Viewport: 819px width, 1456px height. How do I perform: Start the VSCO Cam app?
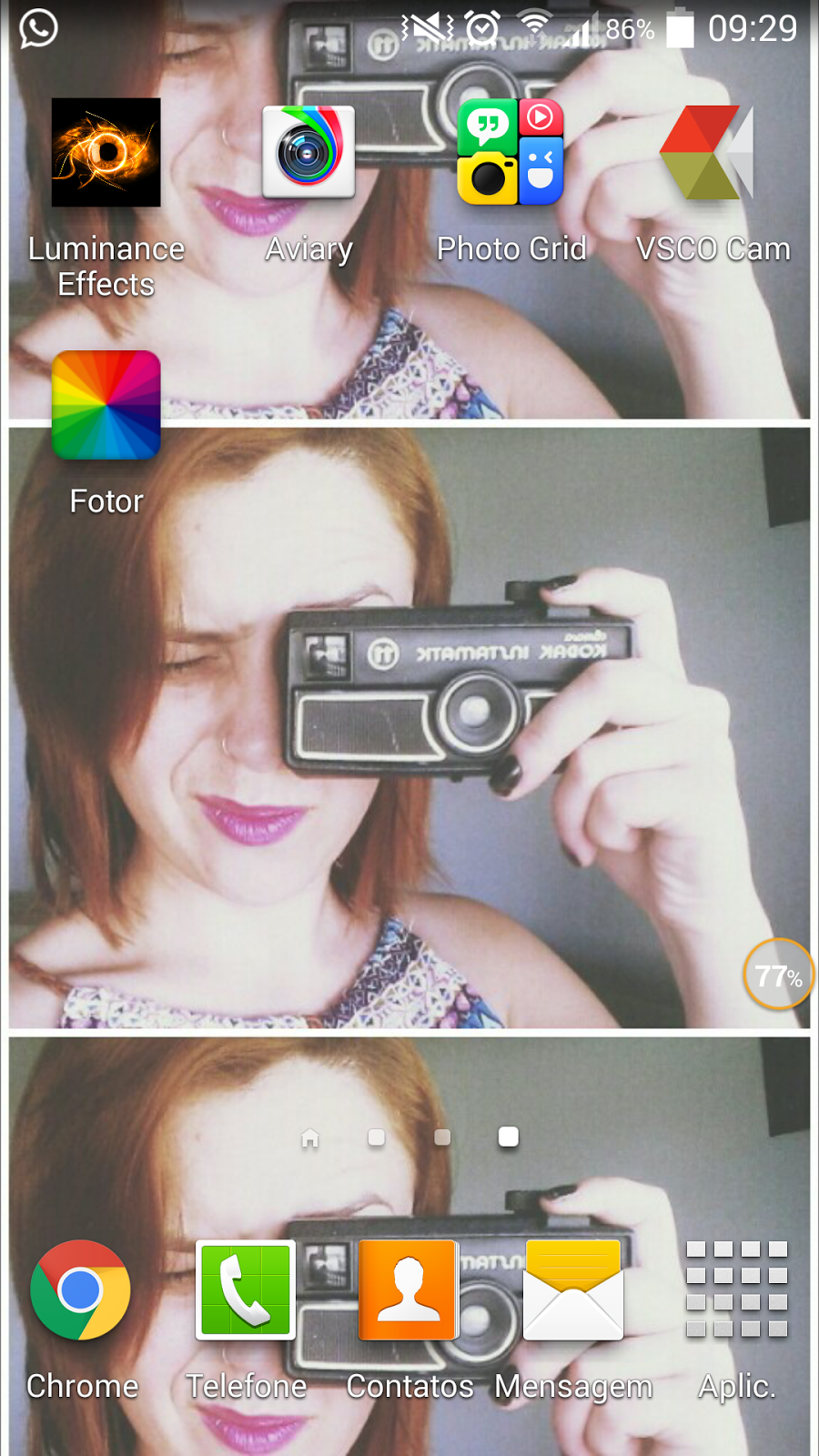712,153
